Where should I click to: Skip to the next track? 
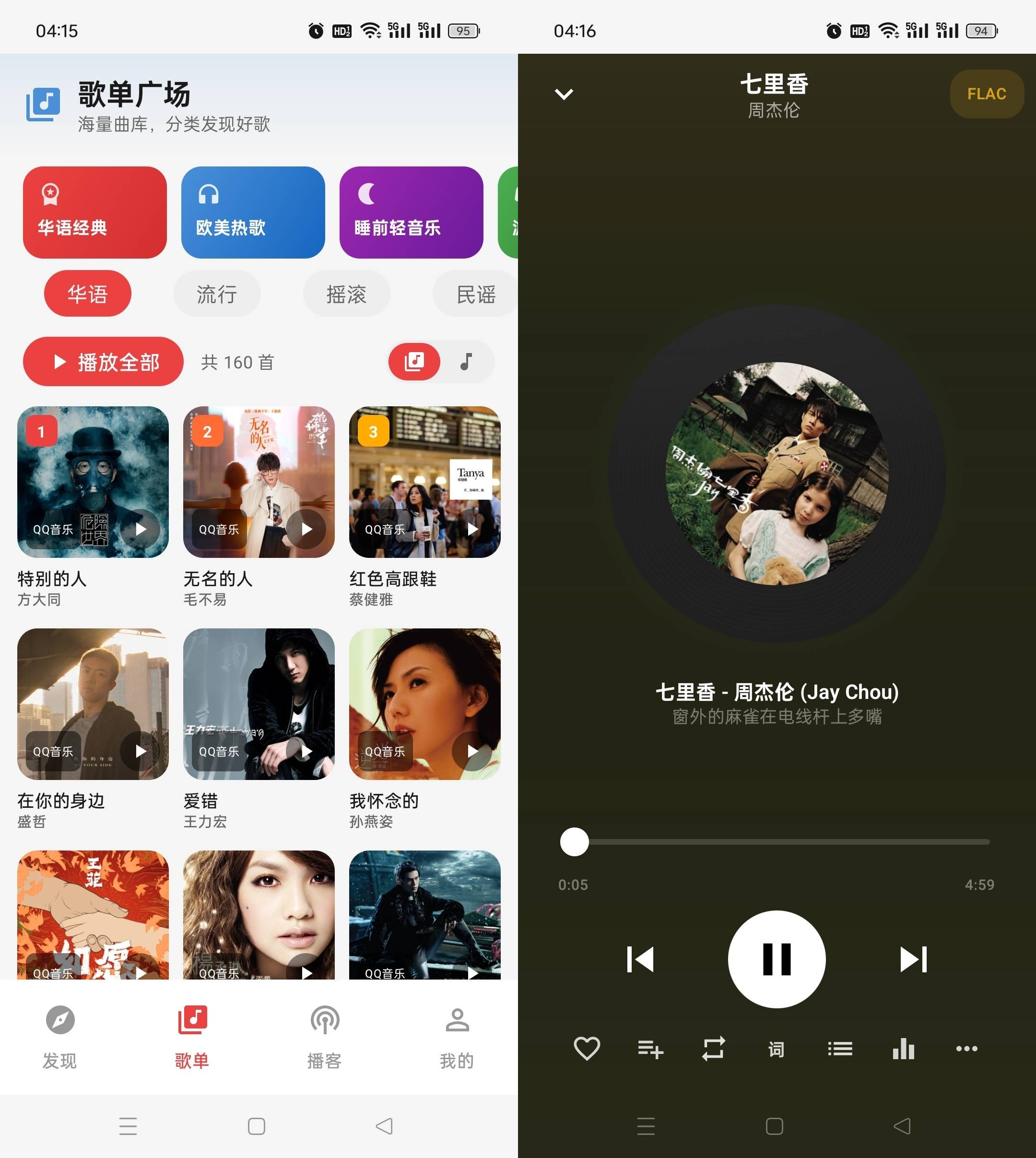tap(913, 959)
